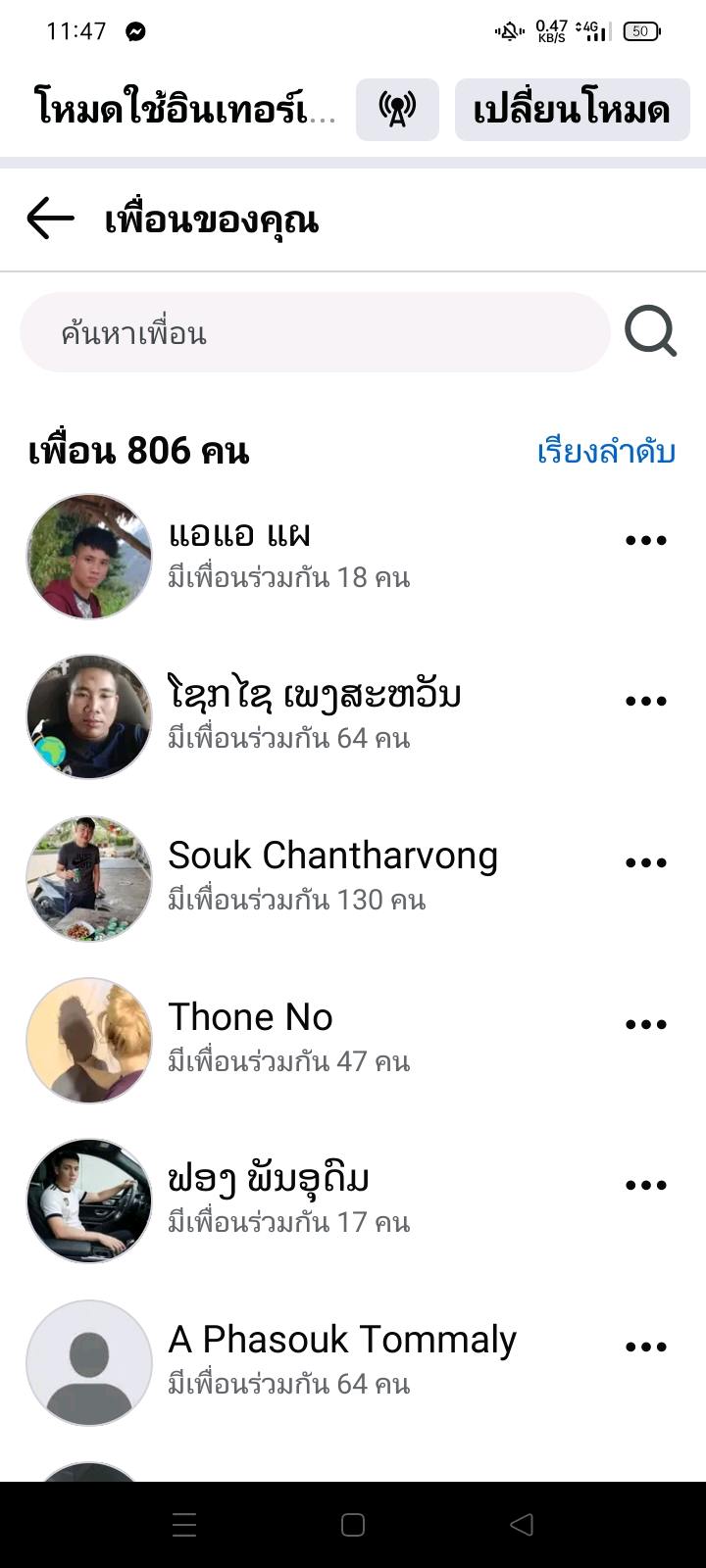Screen dimensions: 706x1568
Task: Tap the more options dots beside Thone No
Action: (x=646, y=1024)
